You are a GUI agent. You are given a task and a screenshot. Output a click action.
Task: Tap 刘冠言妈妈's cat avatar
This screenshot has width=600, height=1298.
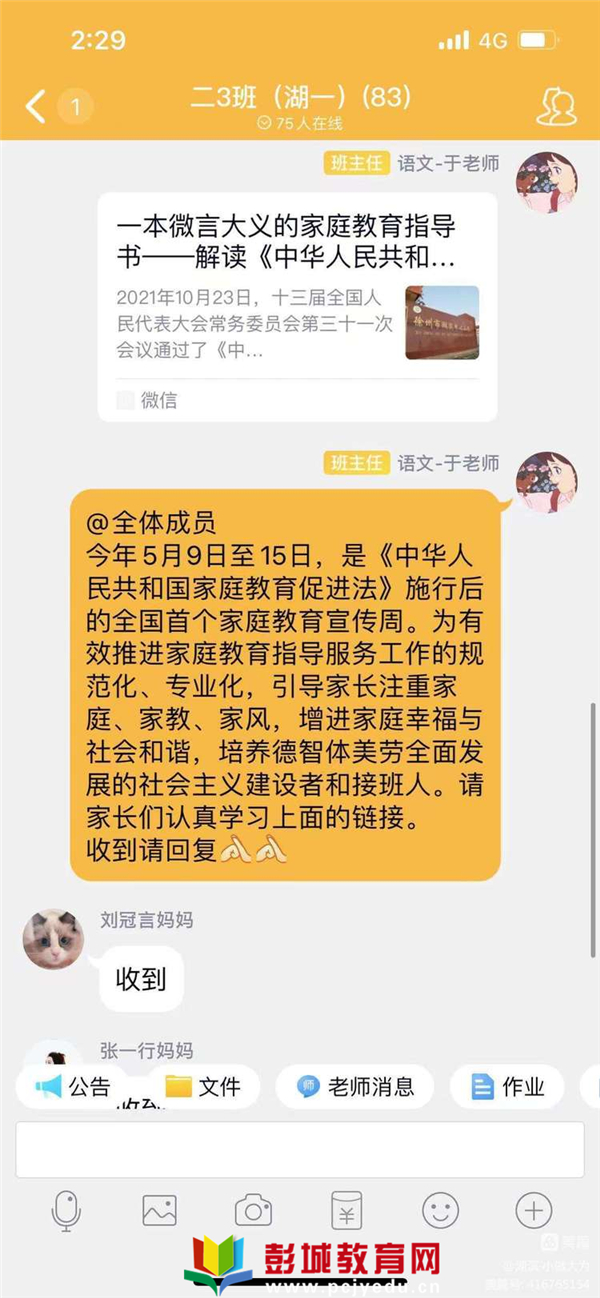[52, 939]
